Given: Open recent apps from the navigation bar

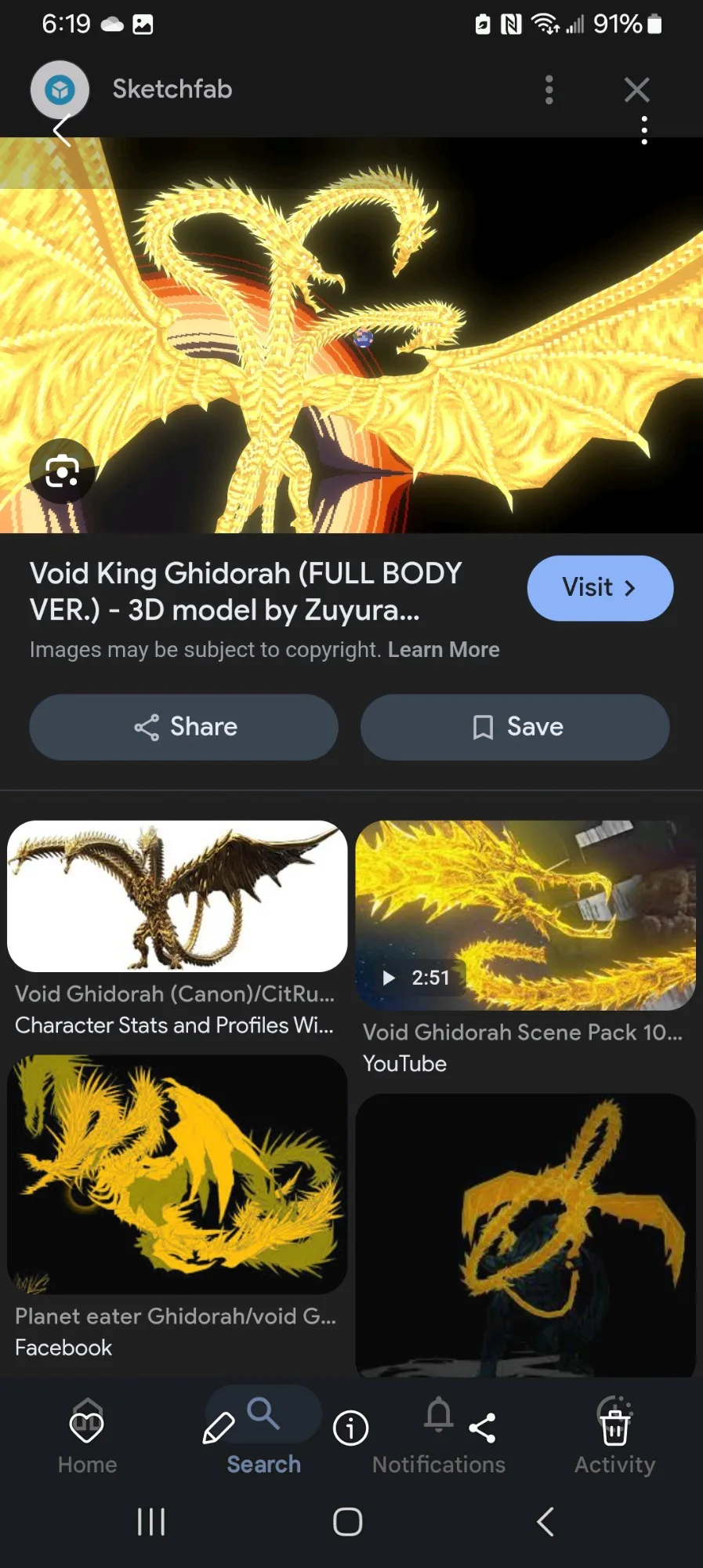Looking at the screenshot, I should pos(151,1522).
